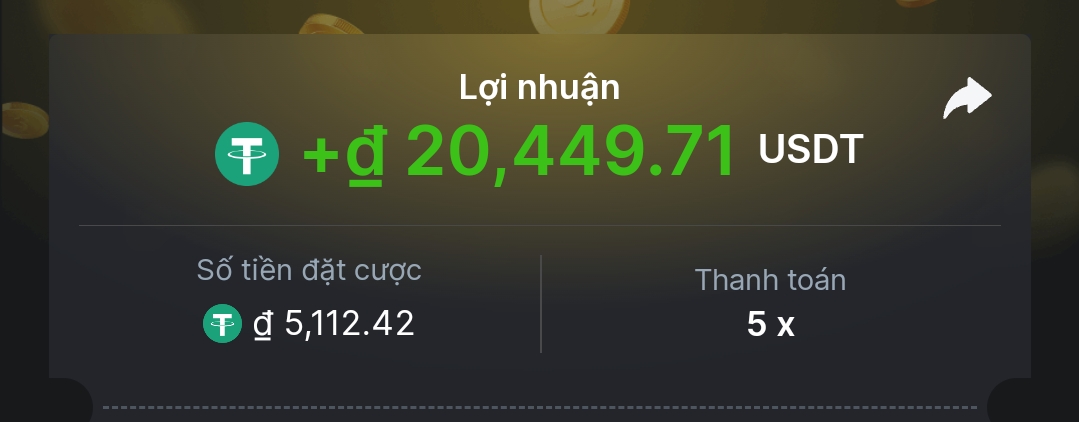Share the profit result
The image size is (1079, 422).
pyautogui.click(x=967, y=99)
